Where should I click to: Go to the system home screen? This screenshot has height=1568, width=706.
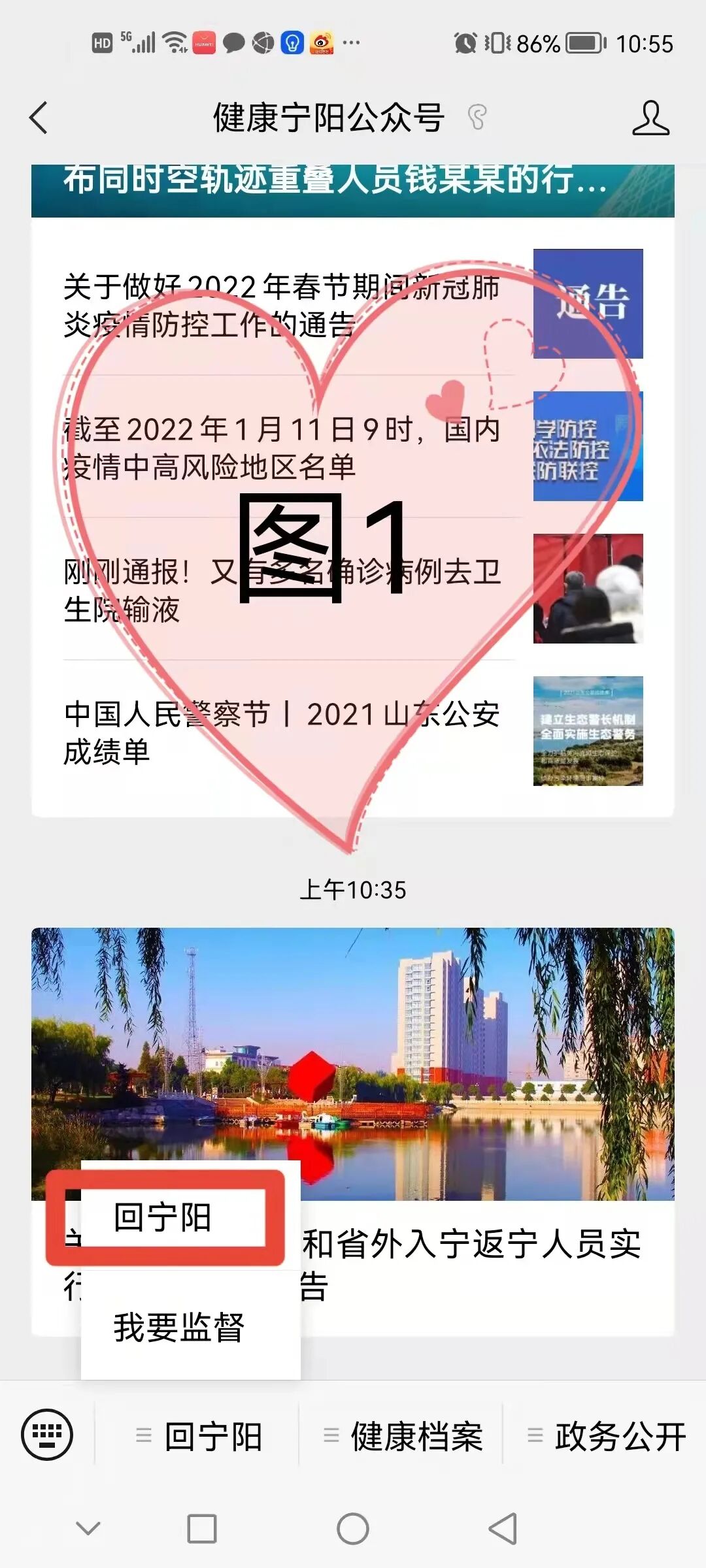pyautogui.click(x=353, y=1529)
